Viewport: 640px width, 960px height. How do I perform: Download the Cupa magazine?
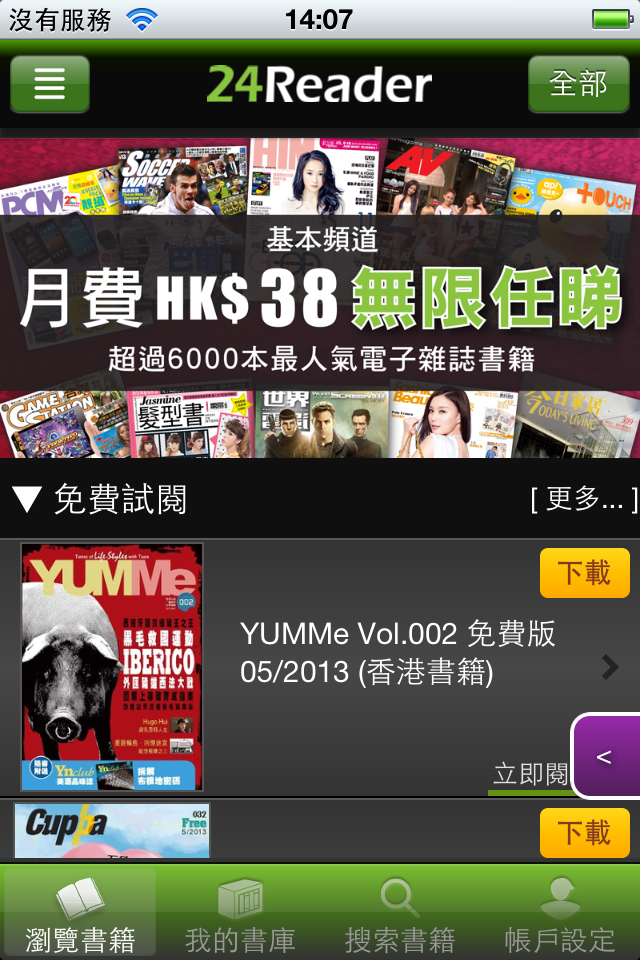[584, 833]
